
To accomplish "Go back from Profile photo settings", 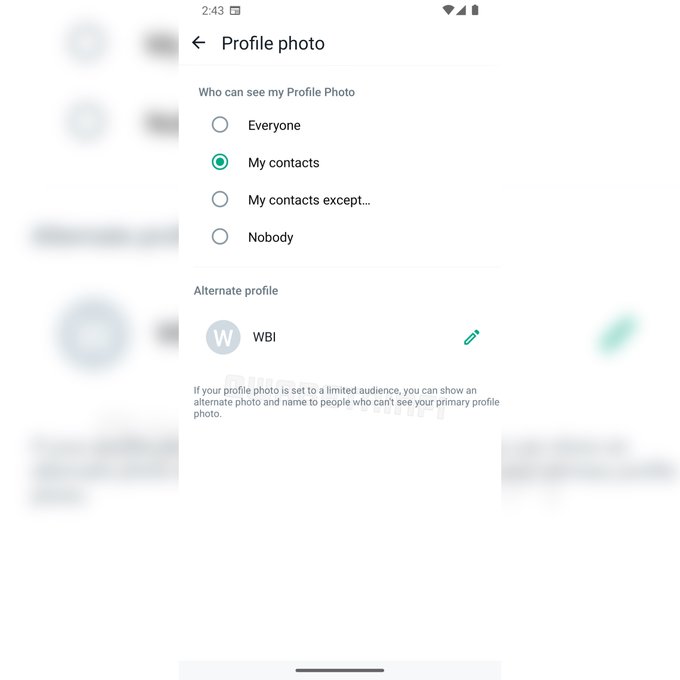I will (199, 42).
